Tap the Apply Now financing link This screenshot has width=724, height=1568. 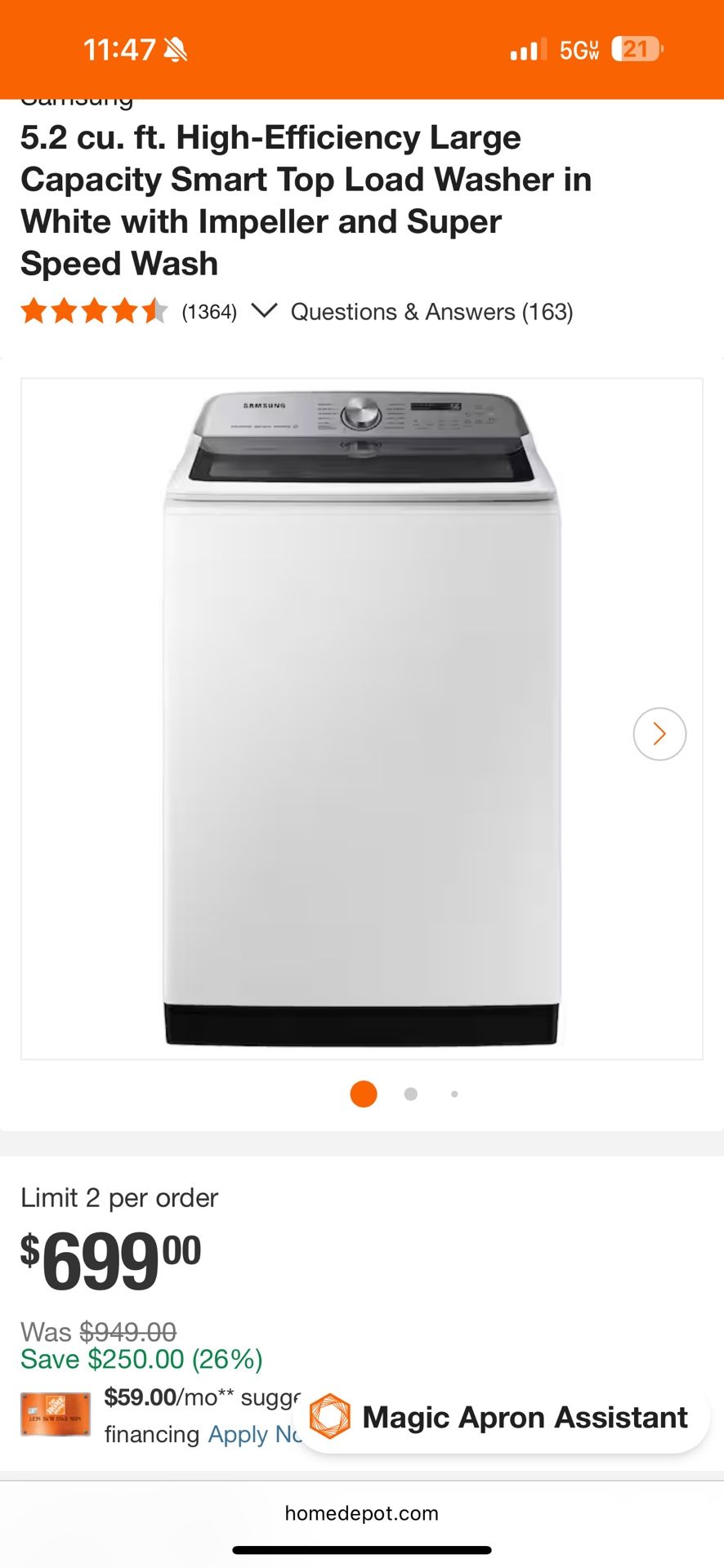pos(253,1434)
